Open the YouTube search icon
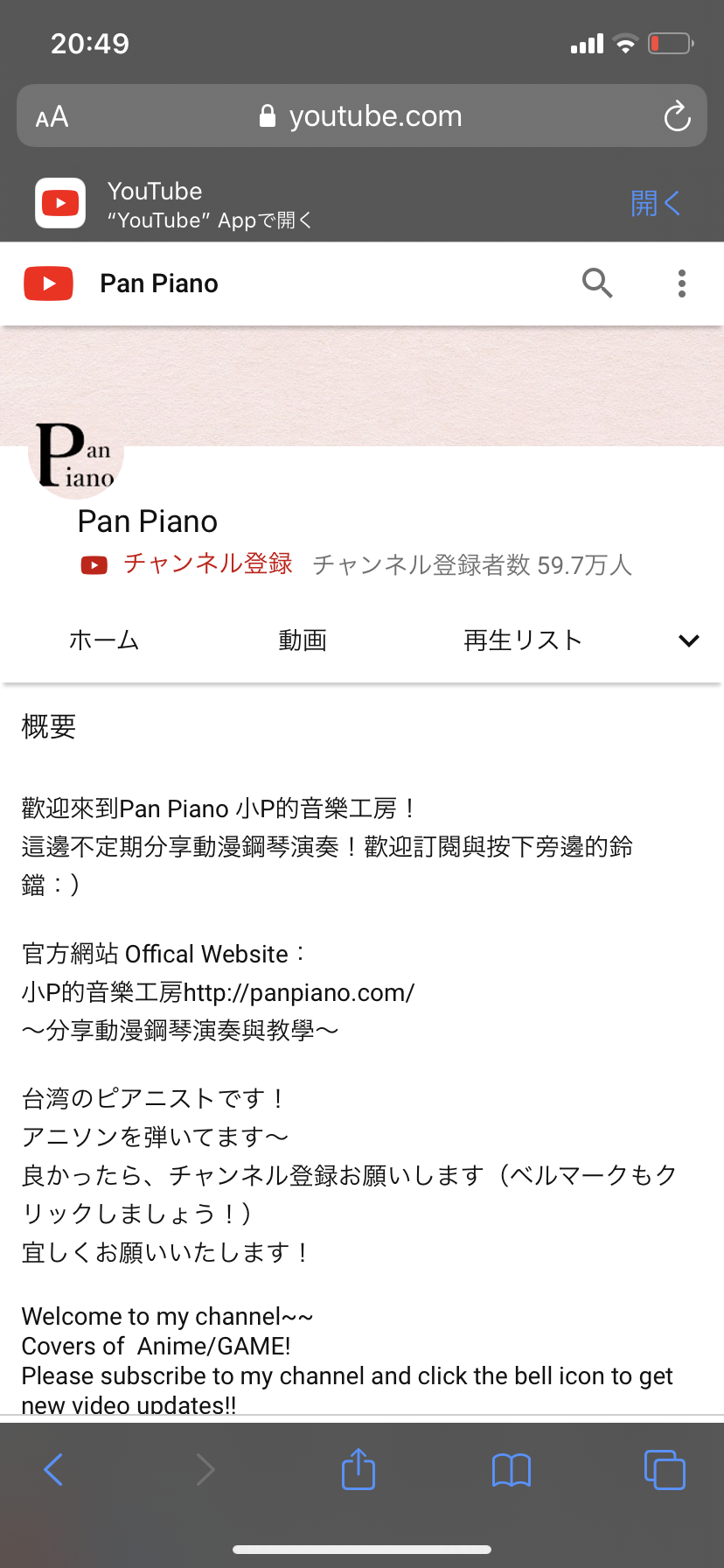Viewport: 724px width, 1568px height. click(597, 283)
